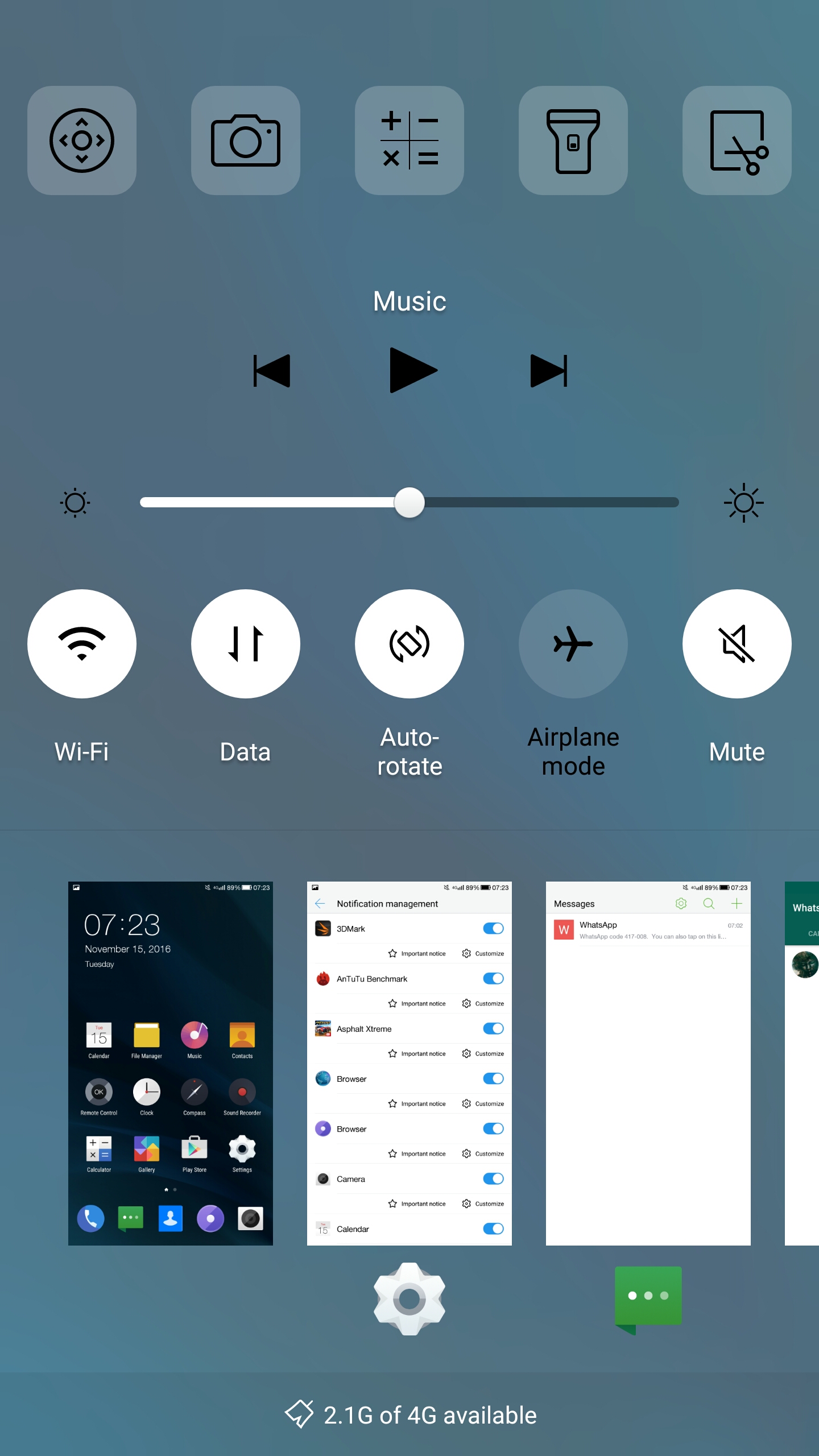Skip to the next music track
This screenshot has width=819, height=1456.
[549, 371]
